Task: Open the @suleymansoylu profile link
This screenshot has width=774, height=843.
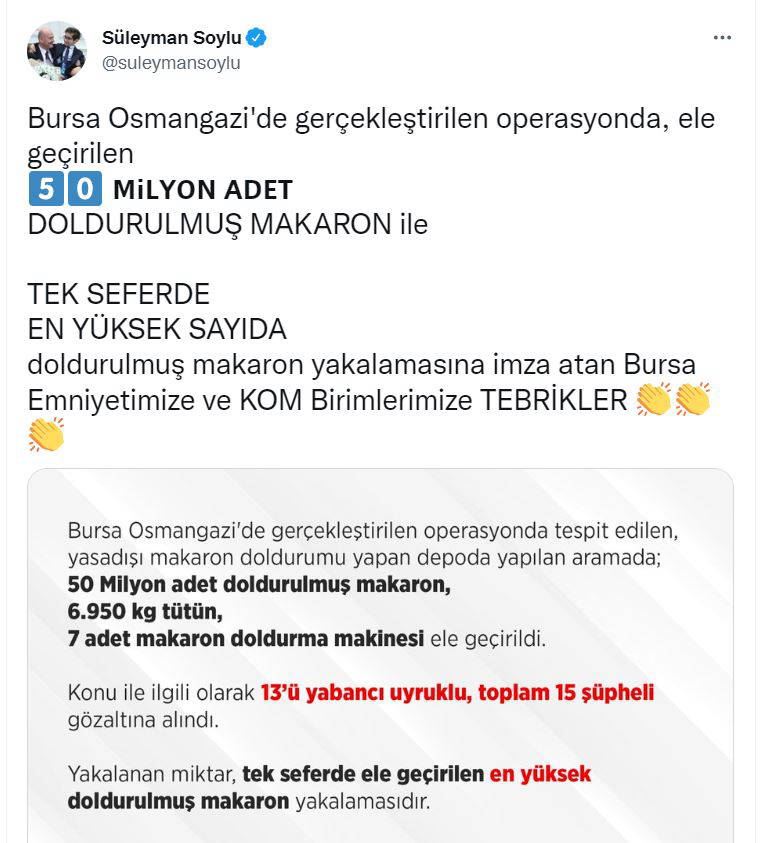Action: click(x=171, y=63)
